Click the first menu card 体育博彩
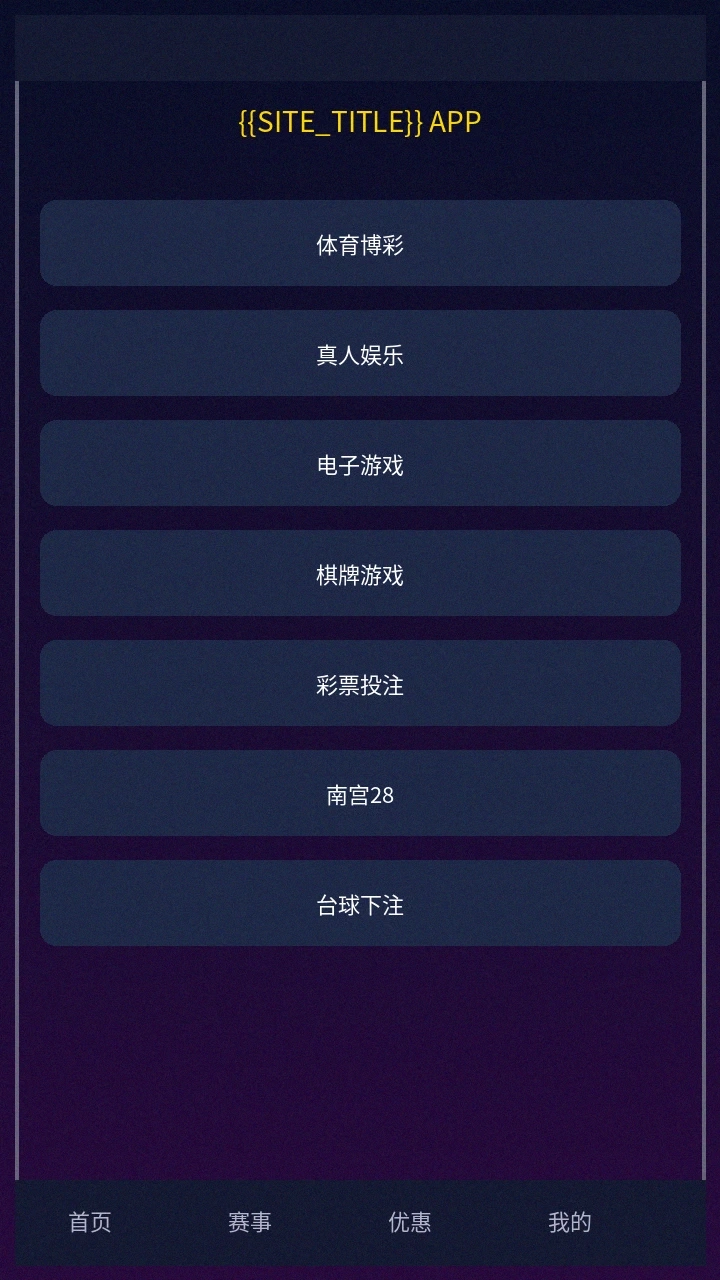The image size is (720, 1280). [360, 243]
